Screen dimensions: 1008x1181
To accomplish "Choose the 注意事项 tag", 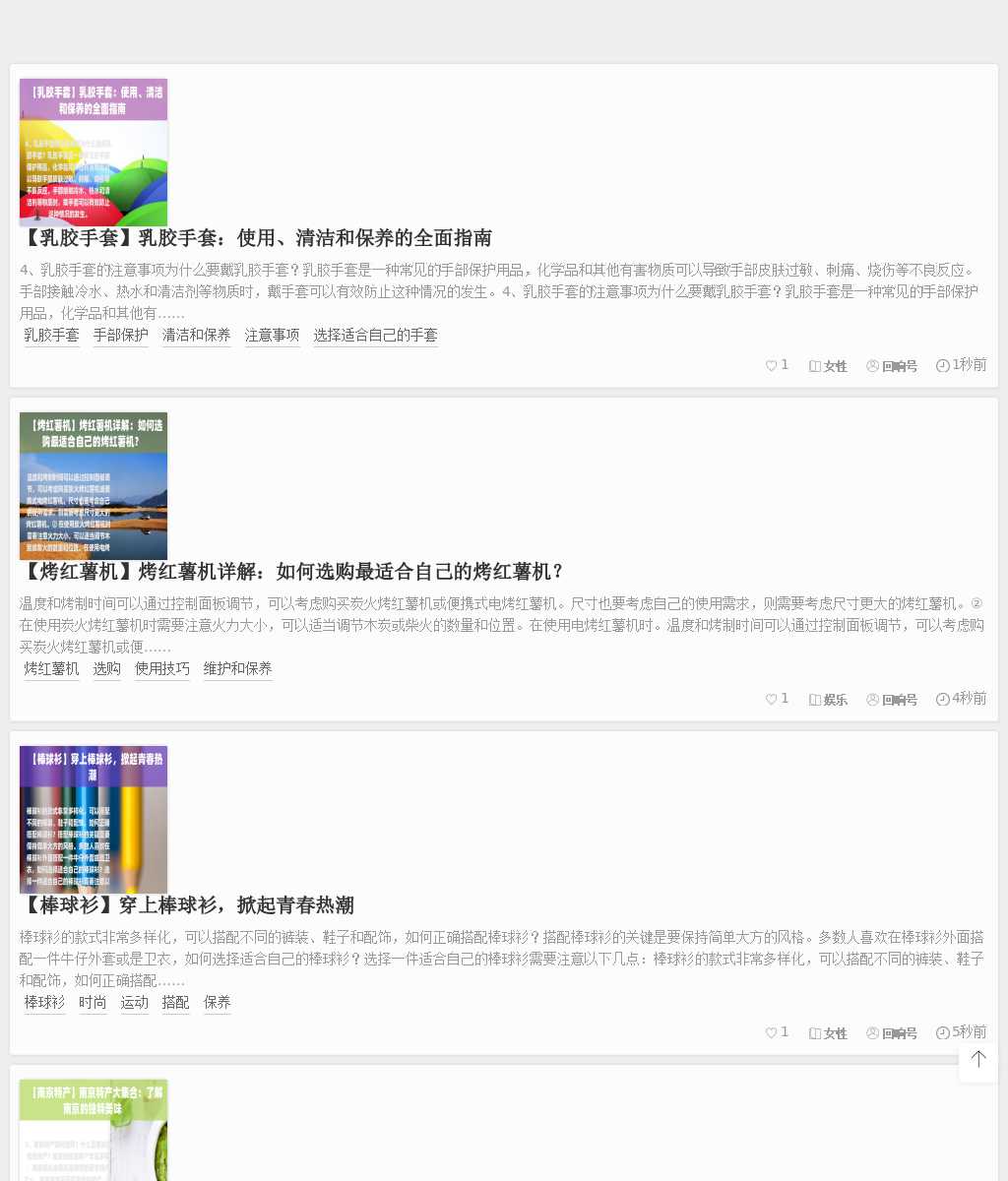I will tap(273, 336).
